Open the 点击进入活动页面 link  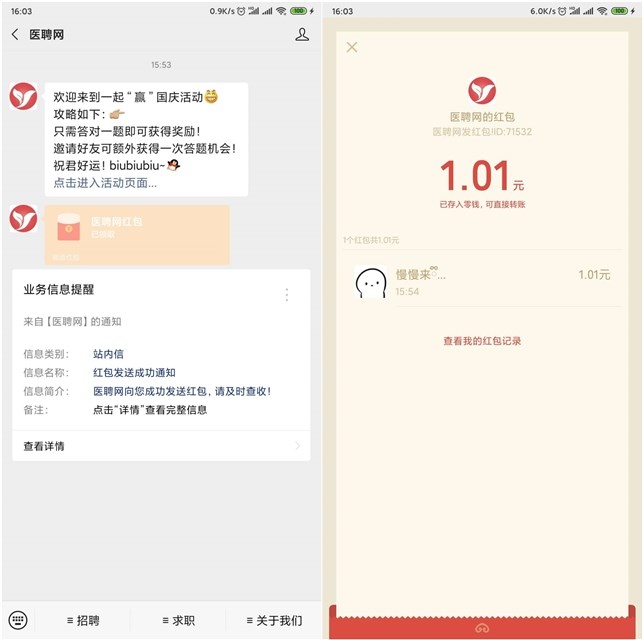(x=105, y=183)
